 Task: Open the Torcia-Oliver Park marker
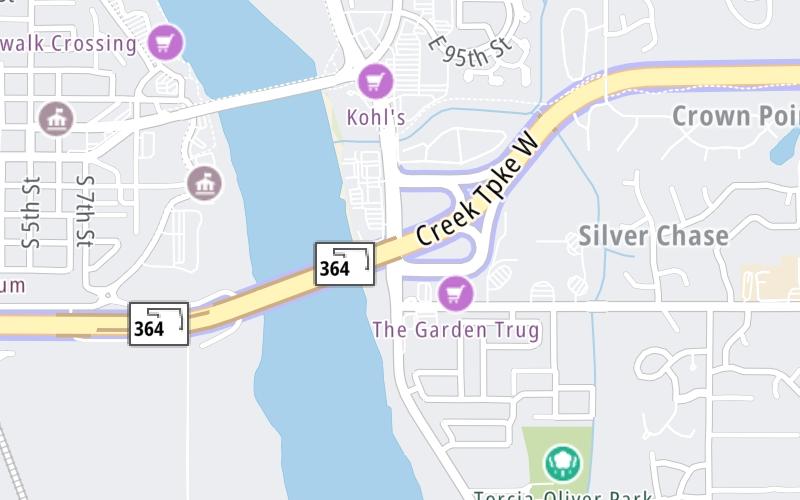pyautogui.click(x=563, y=462)
